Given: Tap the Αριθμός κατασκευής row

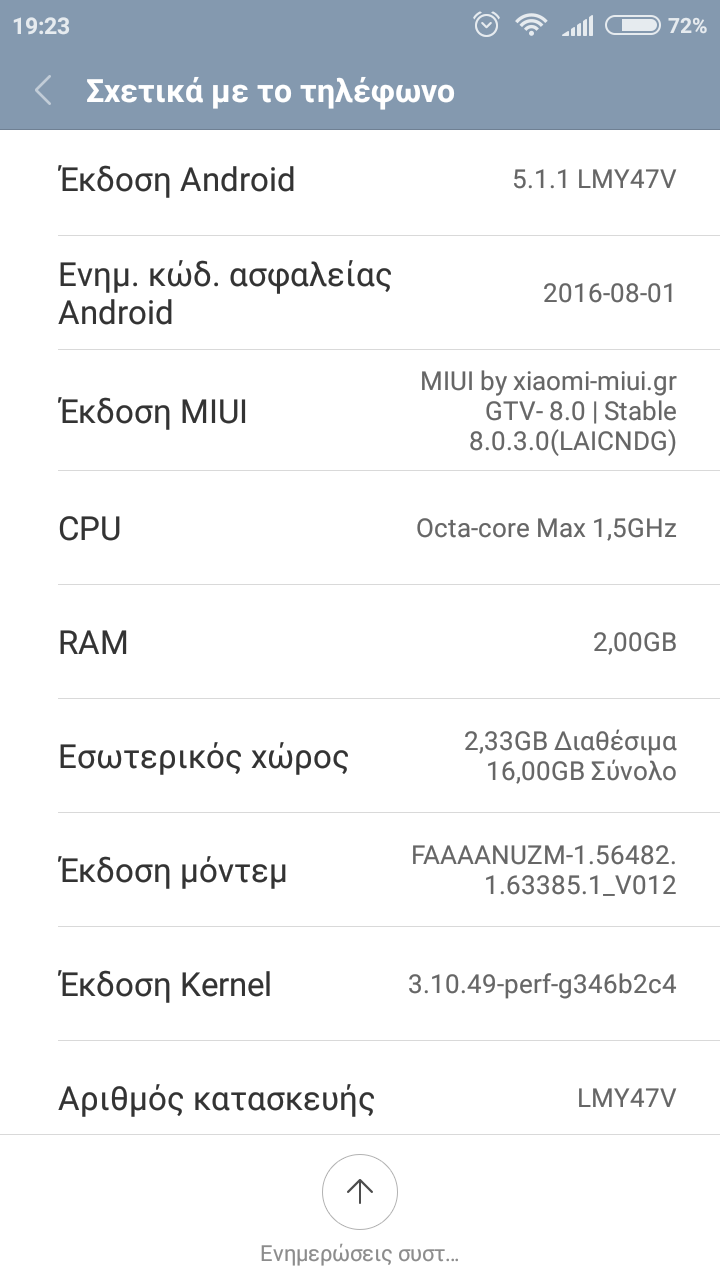Looking at the screenshot, I should pos(360,1098).
